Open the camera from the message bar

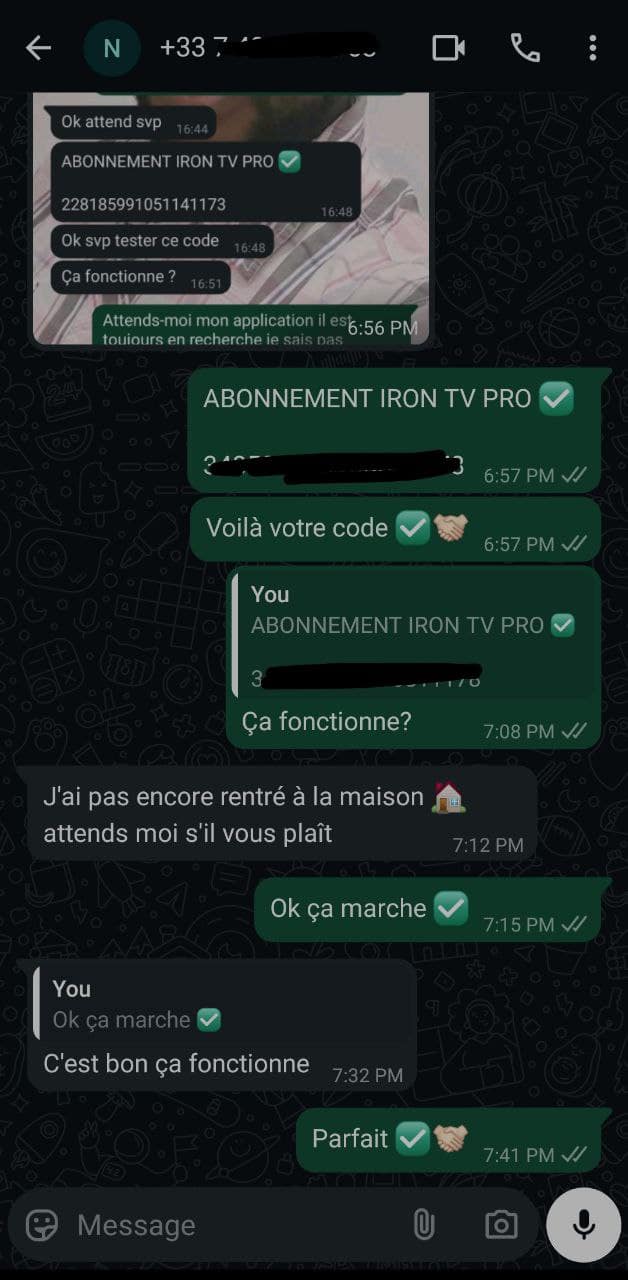500,1225
